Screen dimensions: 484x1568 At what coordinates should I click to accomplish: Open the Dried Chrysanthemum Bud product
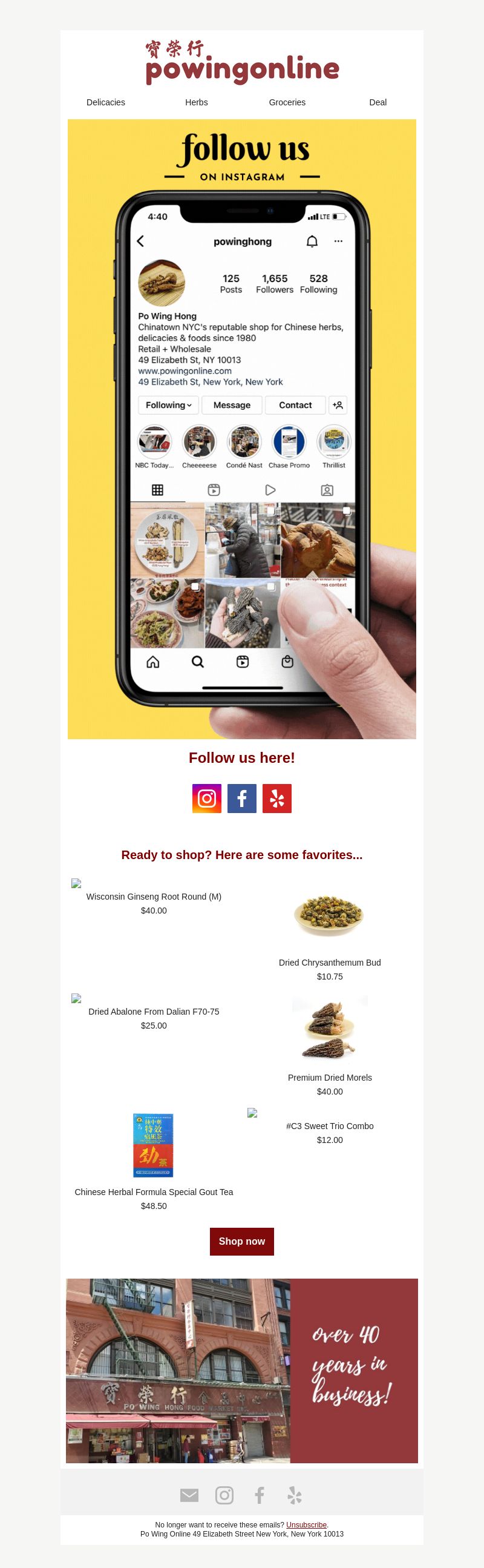click(330, 963)
